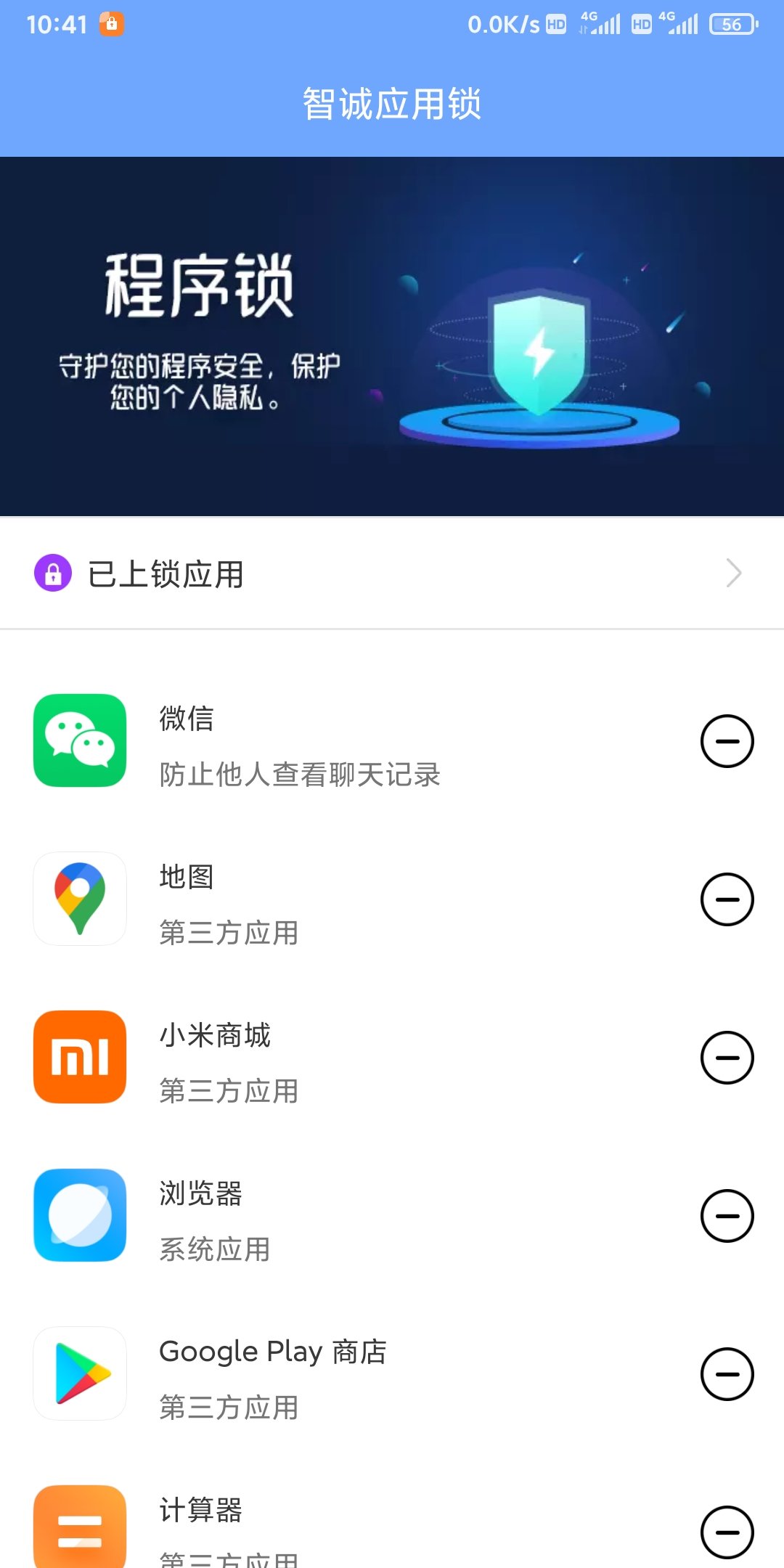Click the orange lock icon in the status bar

click(x=110, y=24)
